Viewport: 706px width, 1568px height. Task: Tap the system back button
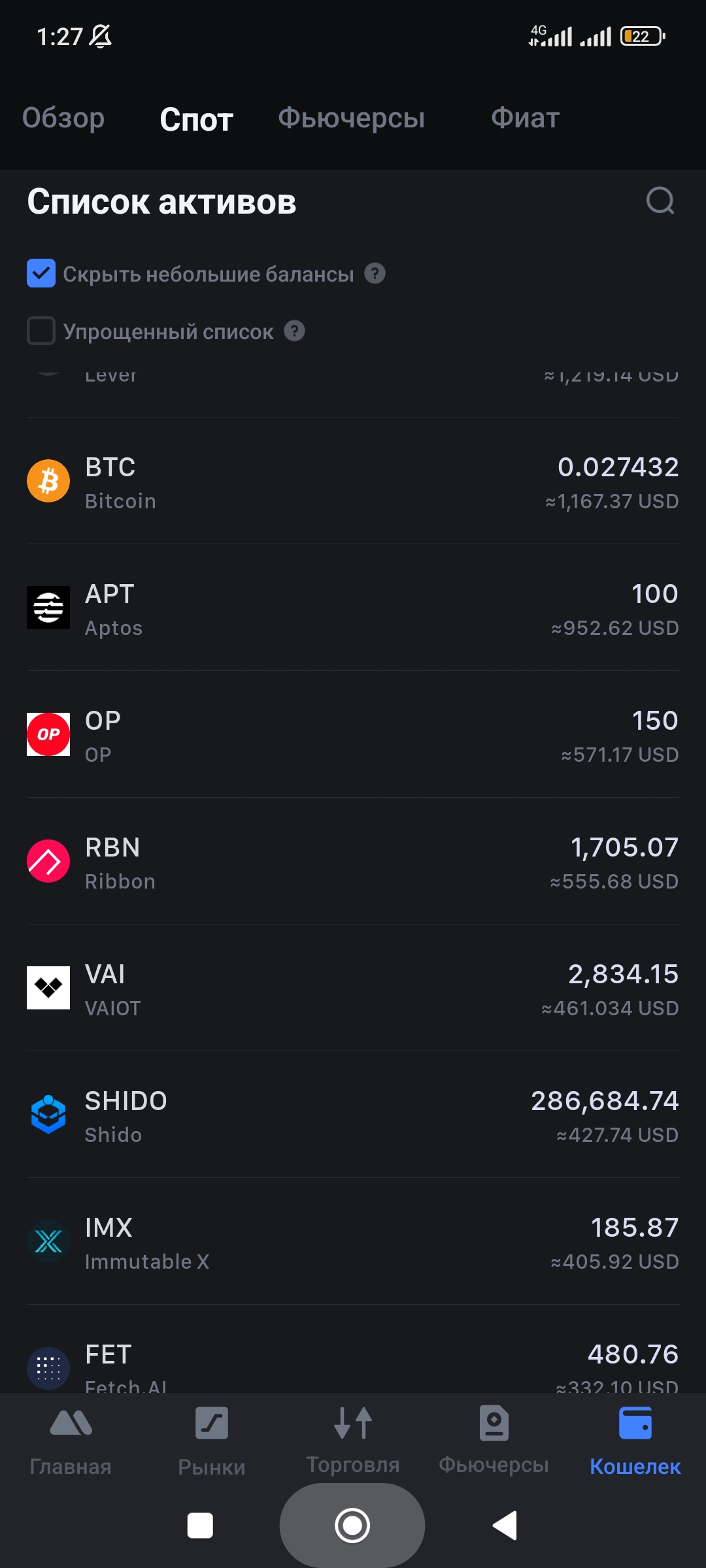[x=505, y=1526]
